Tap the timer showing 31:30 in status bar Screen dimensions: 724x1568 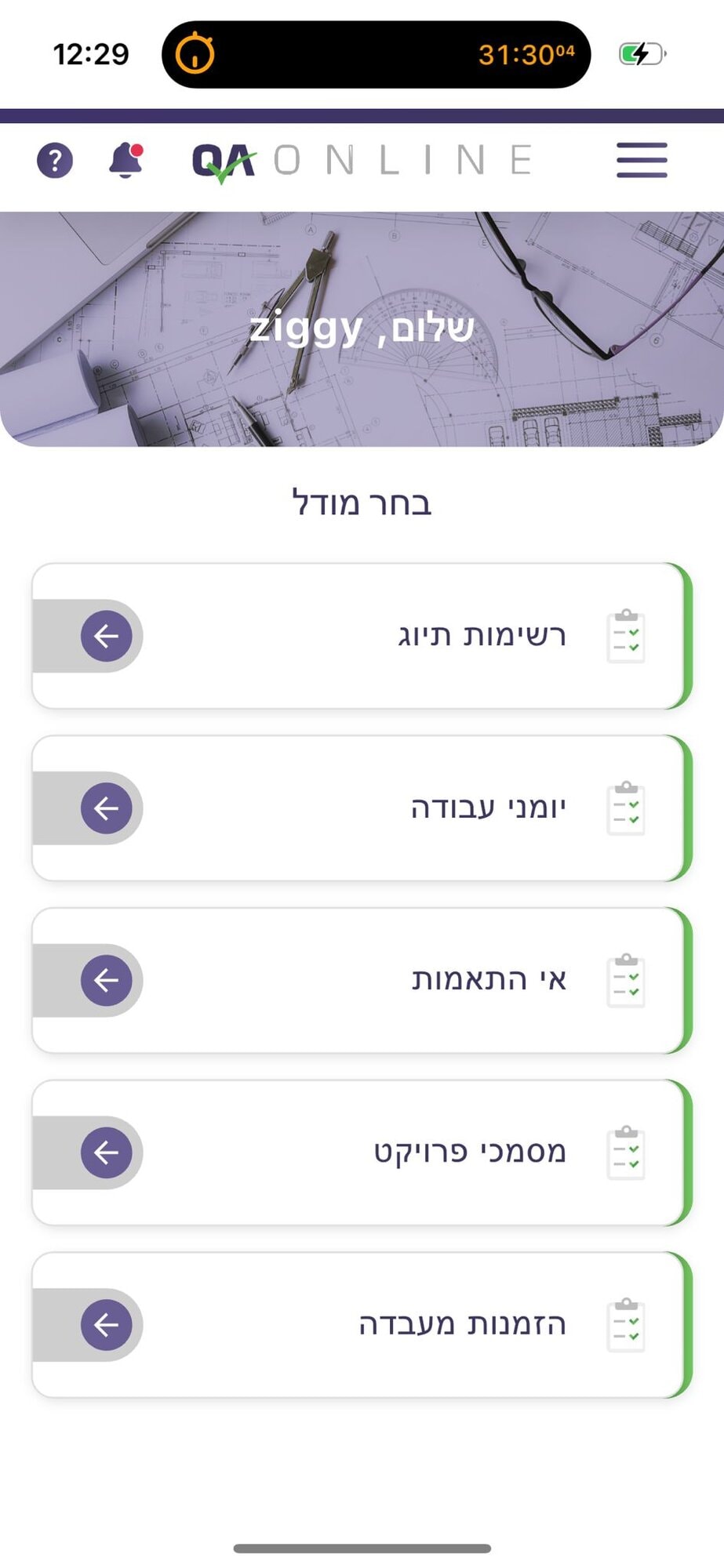(x=526, y=55)
